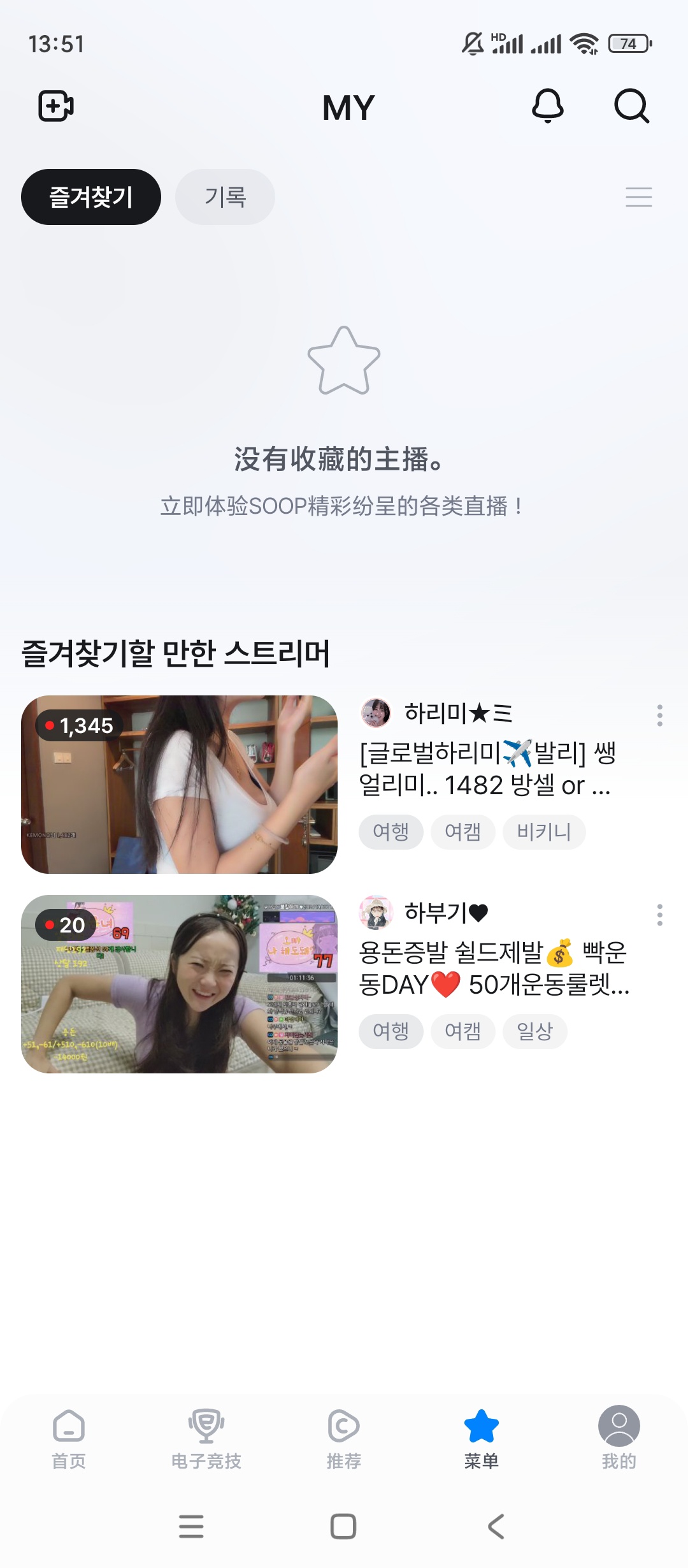
Task: Watch 하부기♥ live stream thumbnail
Action: click(179, 984)
